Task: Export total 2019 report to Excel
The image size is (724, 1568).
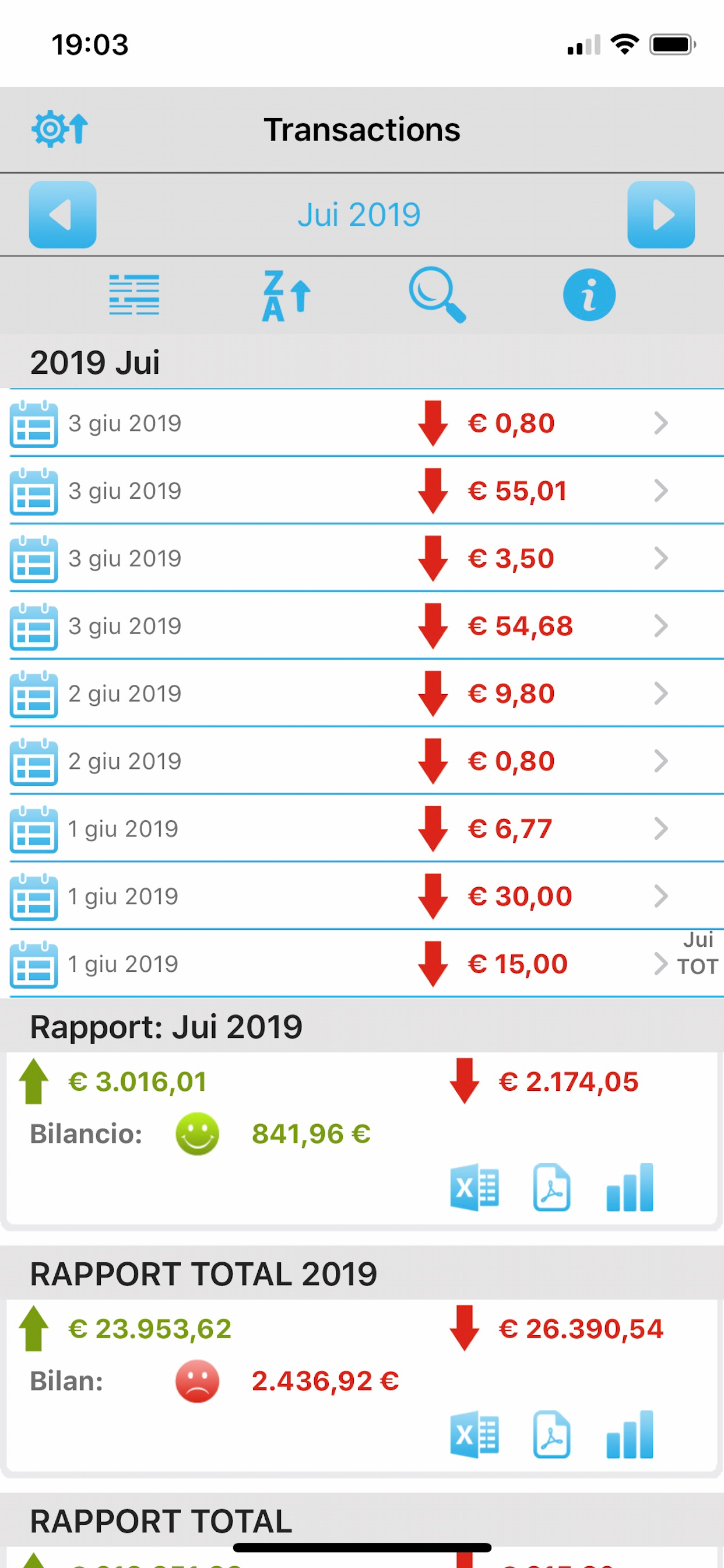Action: (x=475, y=1434)
